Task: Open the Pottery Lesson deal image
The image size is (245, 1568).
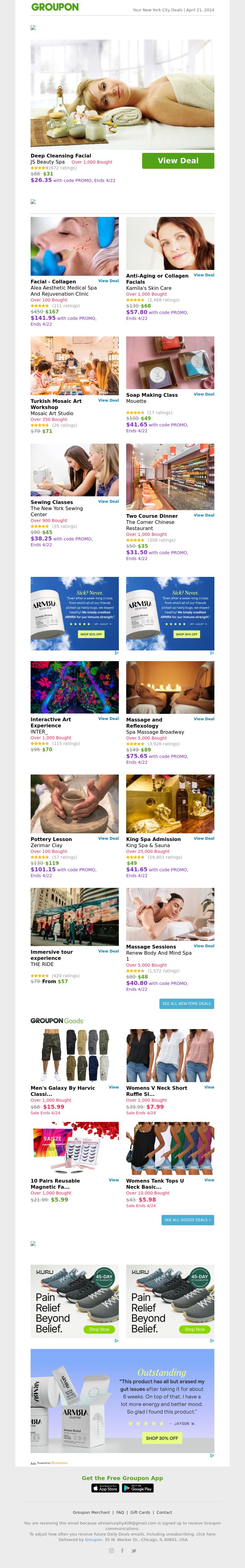Action: [x=75, y=804]
